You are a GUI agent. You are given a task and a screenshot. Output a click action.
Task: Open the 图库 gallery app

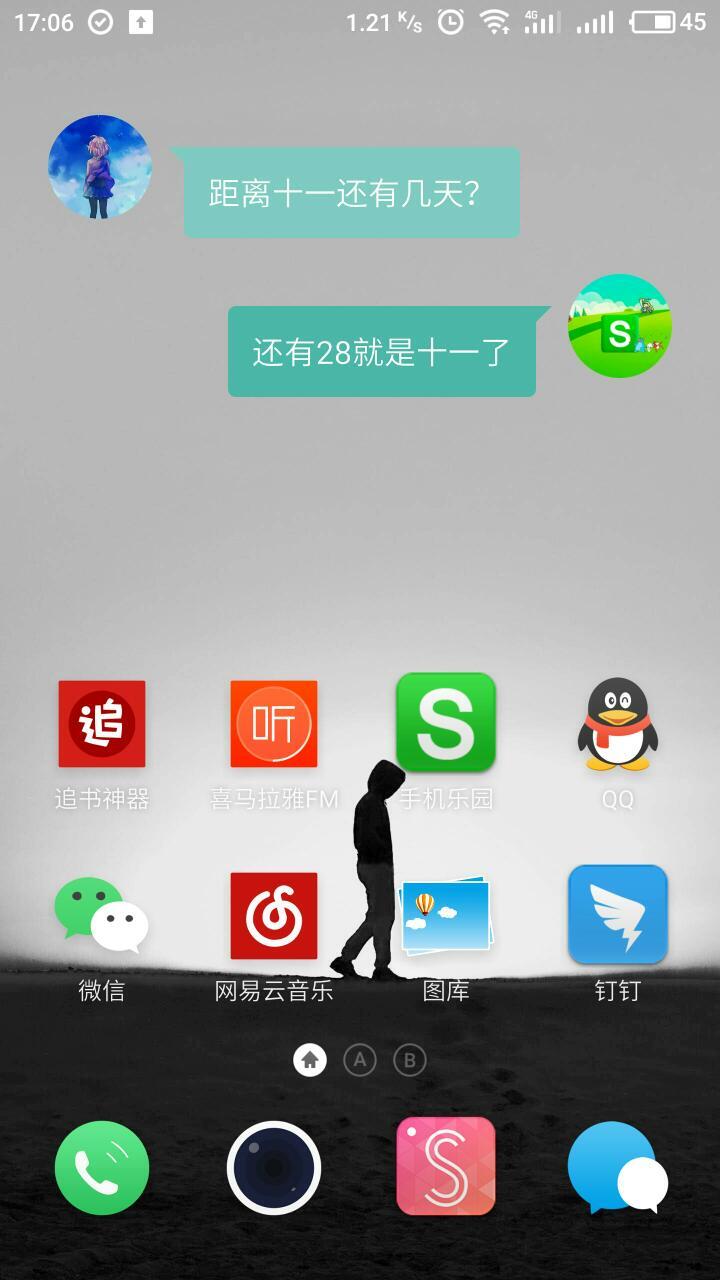[446, 915]
